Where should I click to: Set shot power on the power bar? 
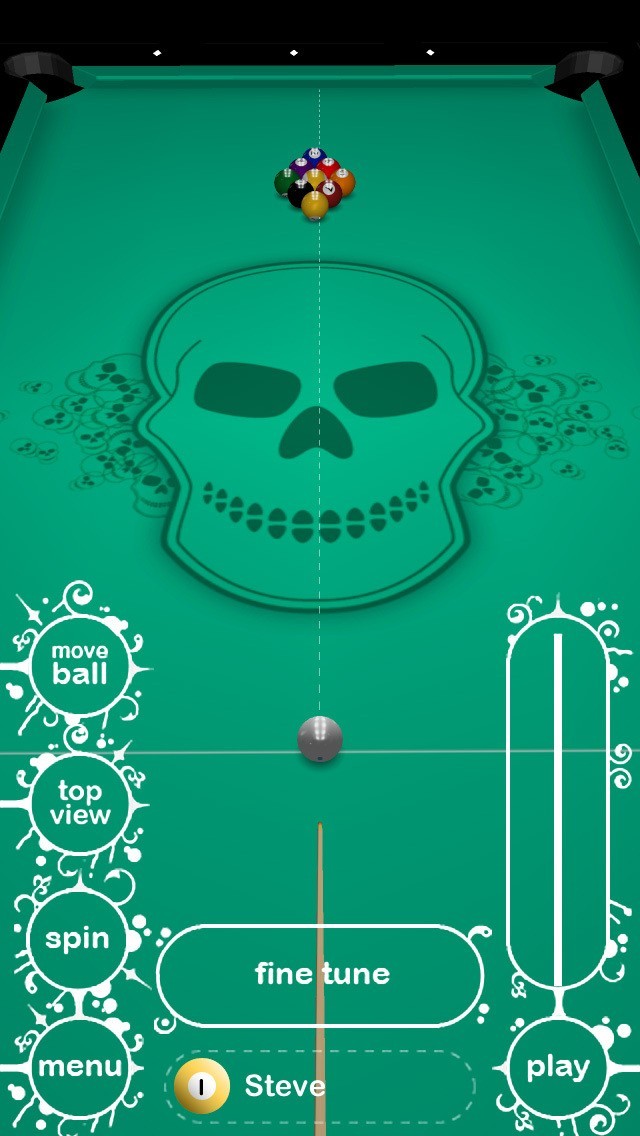557,808
